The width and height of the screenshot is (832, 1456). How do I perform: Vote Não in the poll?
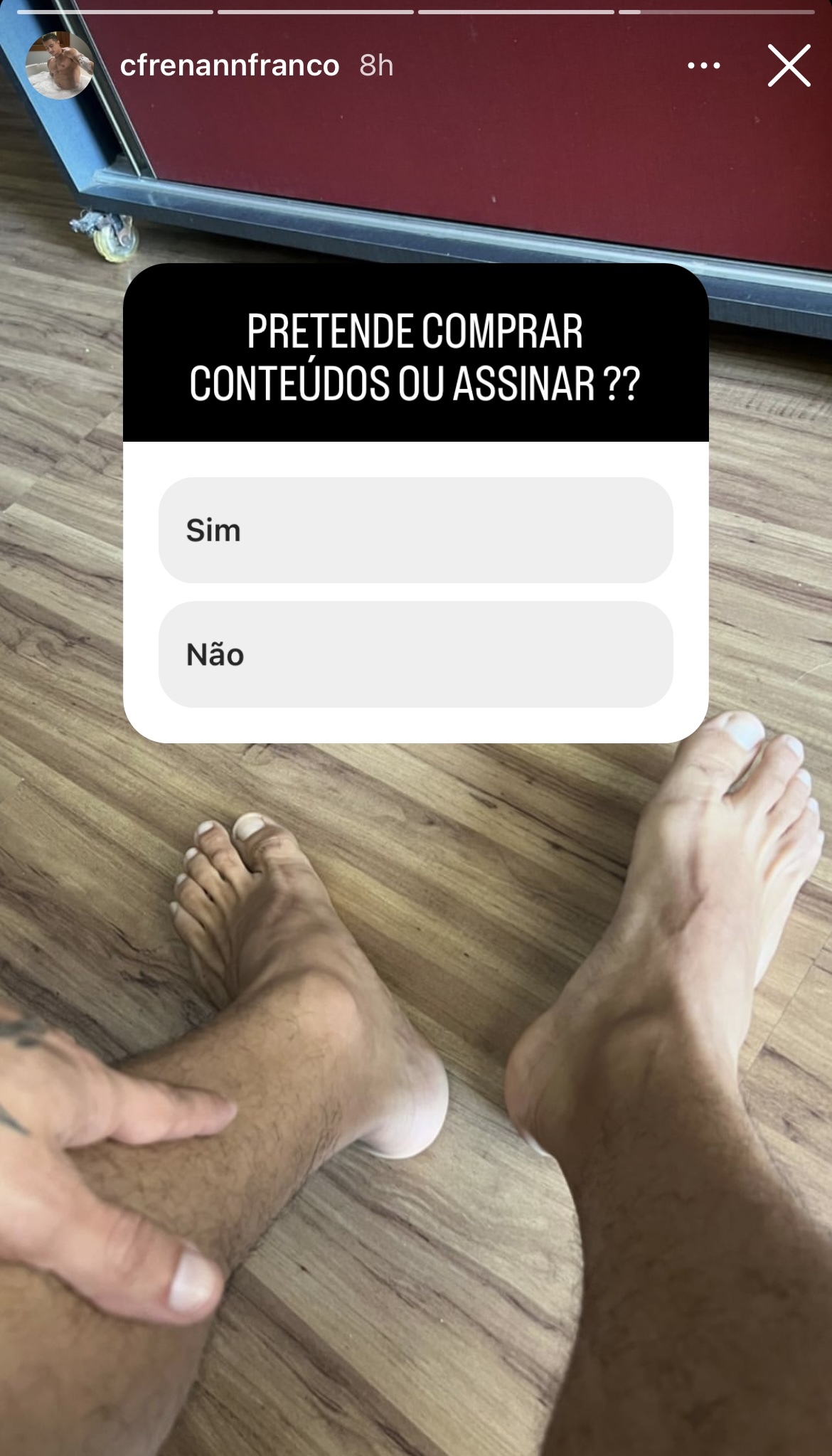tap(415, 654)
